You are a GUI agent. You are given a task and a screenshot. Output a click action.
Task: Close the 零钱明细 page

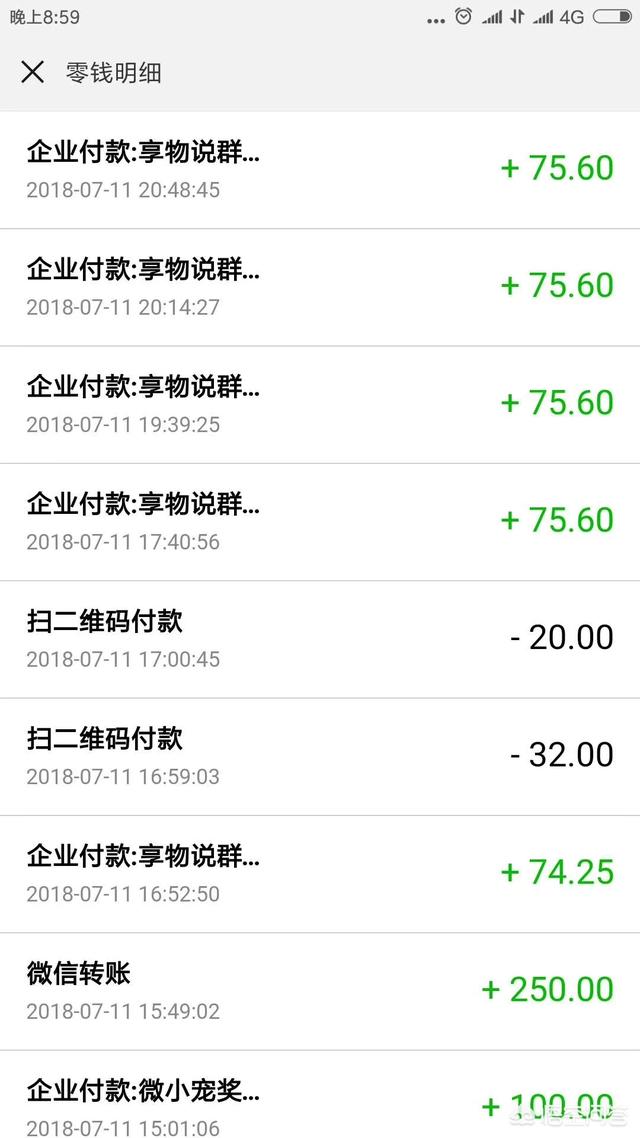point(33,73)
